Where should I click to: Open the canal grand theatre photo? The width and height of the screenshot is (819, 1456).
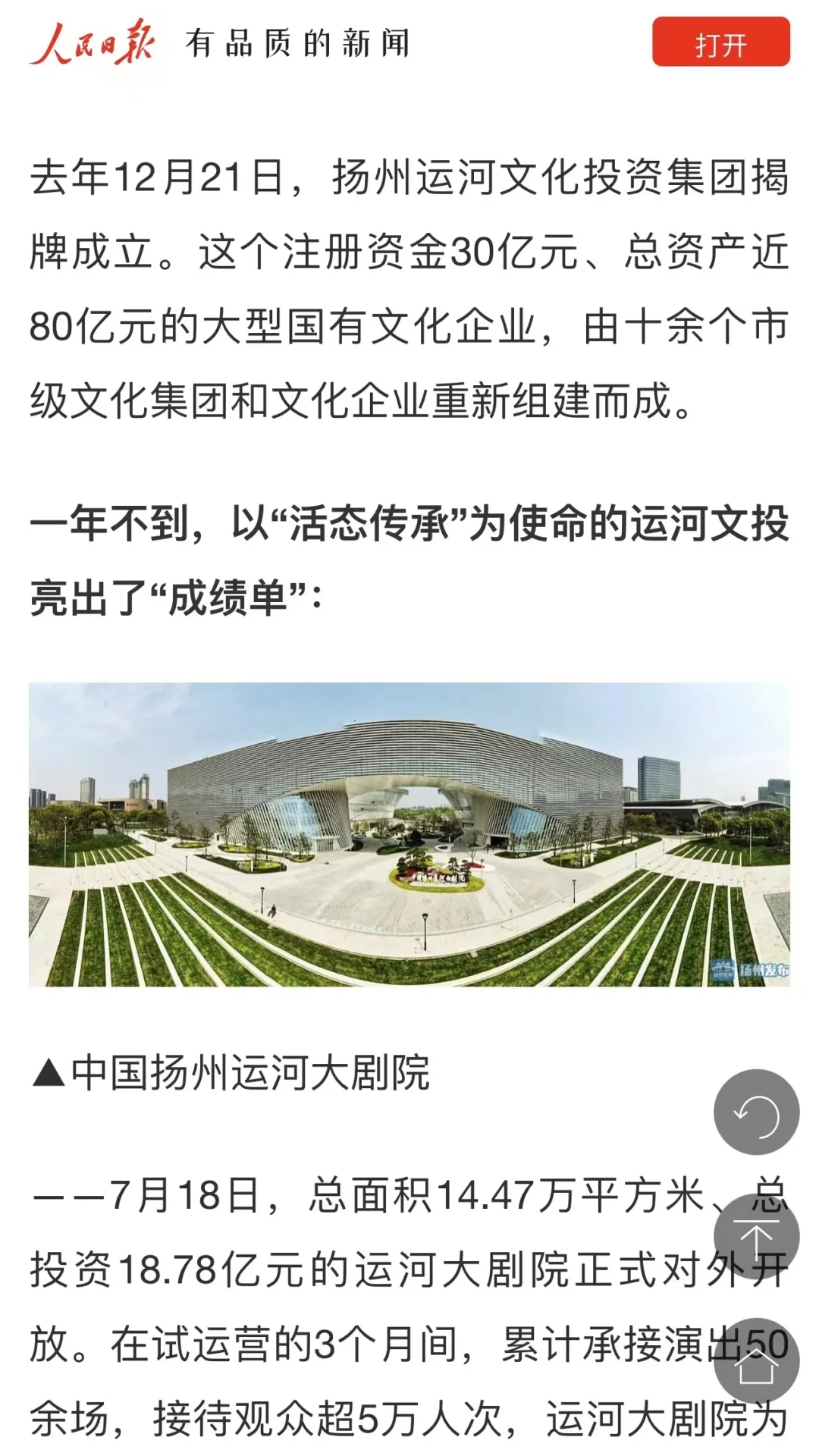[x=409, y=834]
